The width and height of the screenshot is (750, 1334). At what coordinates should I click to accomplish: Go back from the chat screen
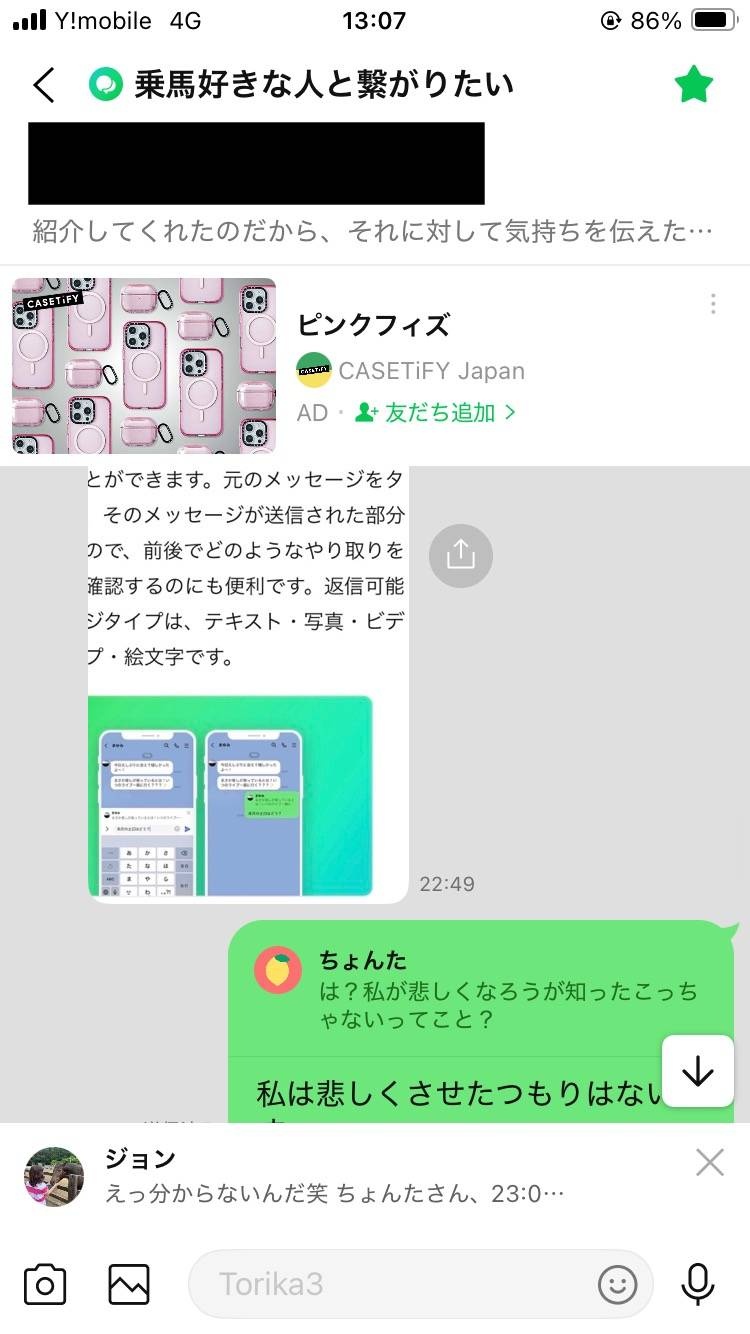44,85
